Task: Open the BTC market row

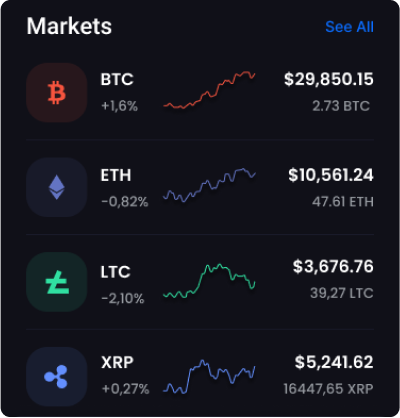Action: click(200, 92)
